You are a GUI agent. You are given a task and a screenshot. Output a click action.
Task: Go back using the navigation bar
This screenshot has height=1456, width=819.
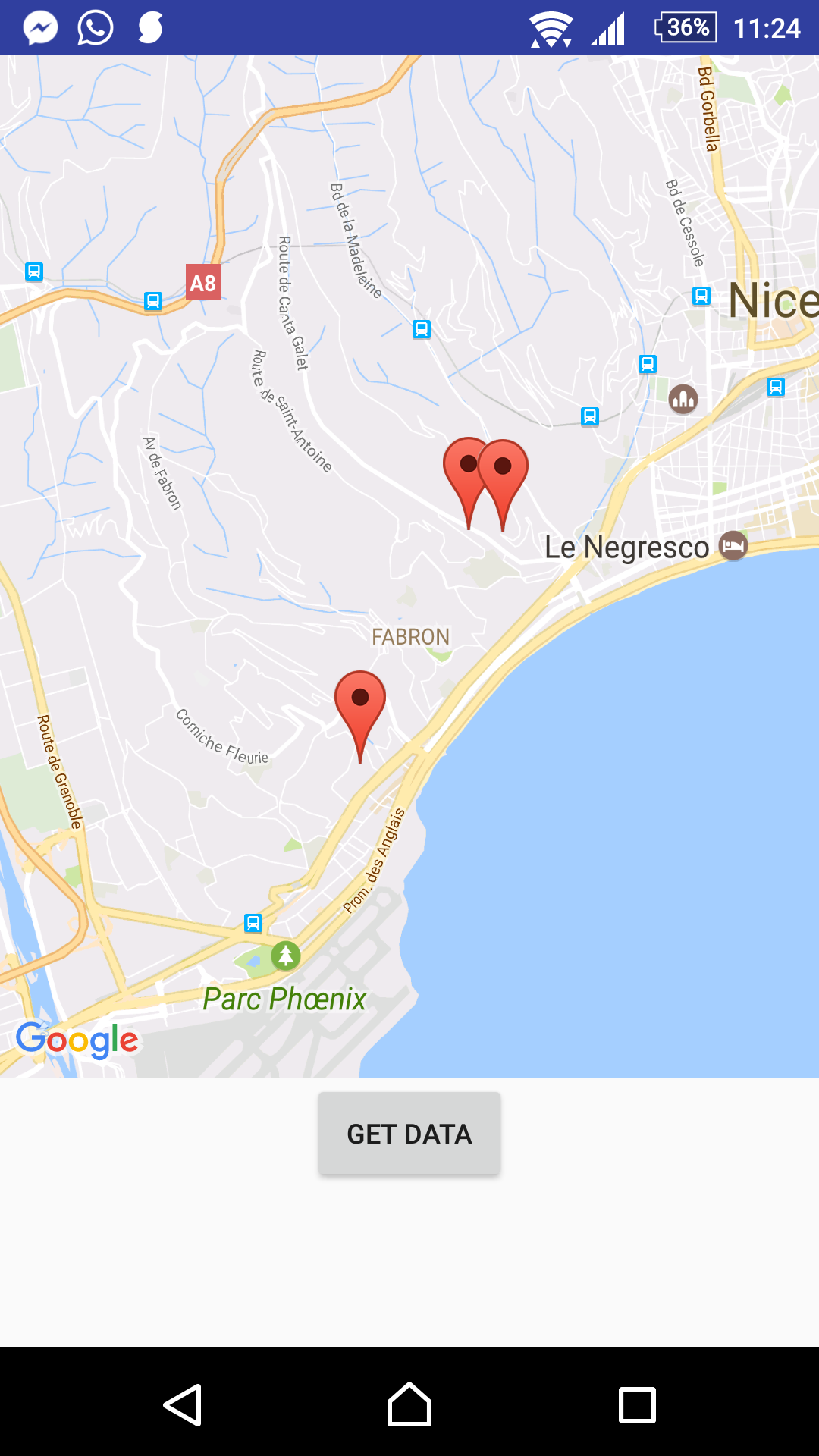(x=183, y=1404)
